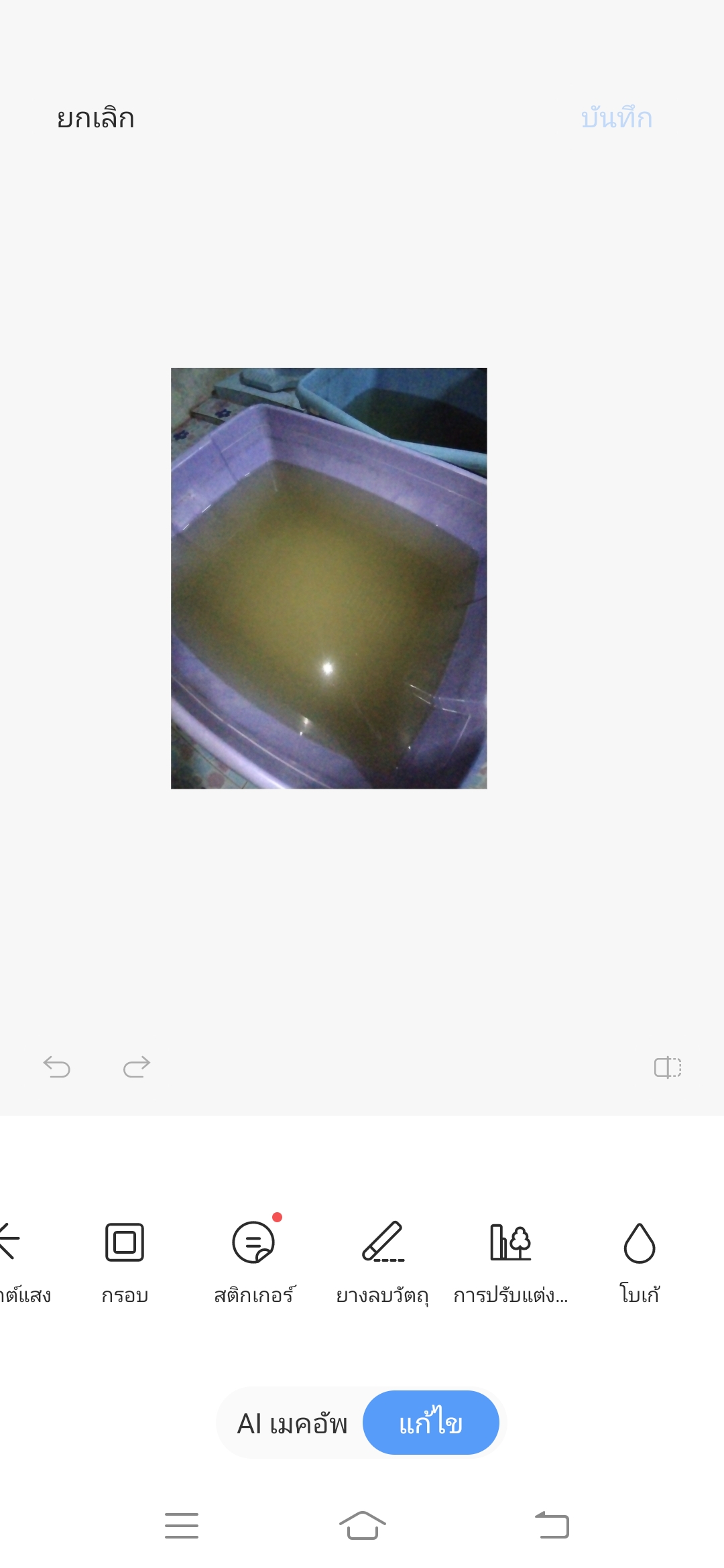The width and height of the screenshot is (724, 1568).
Task: Undo the last edit
Action: 57,1067
